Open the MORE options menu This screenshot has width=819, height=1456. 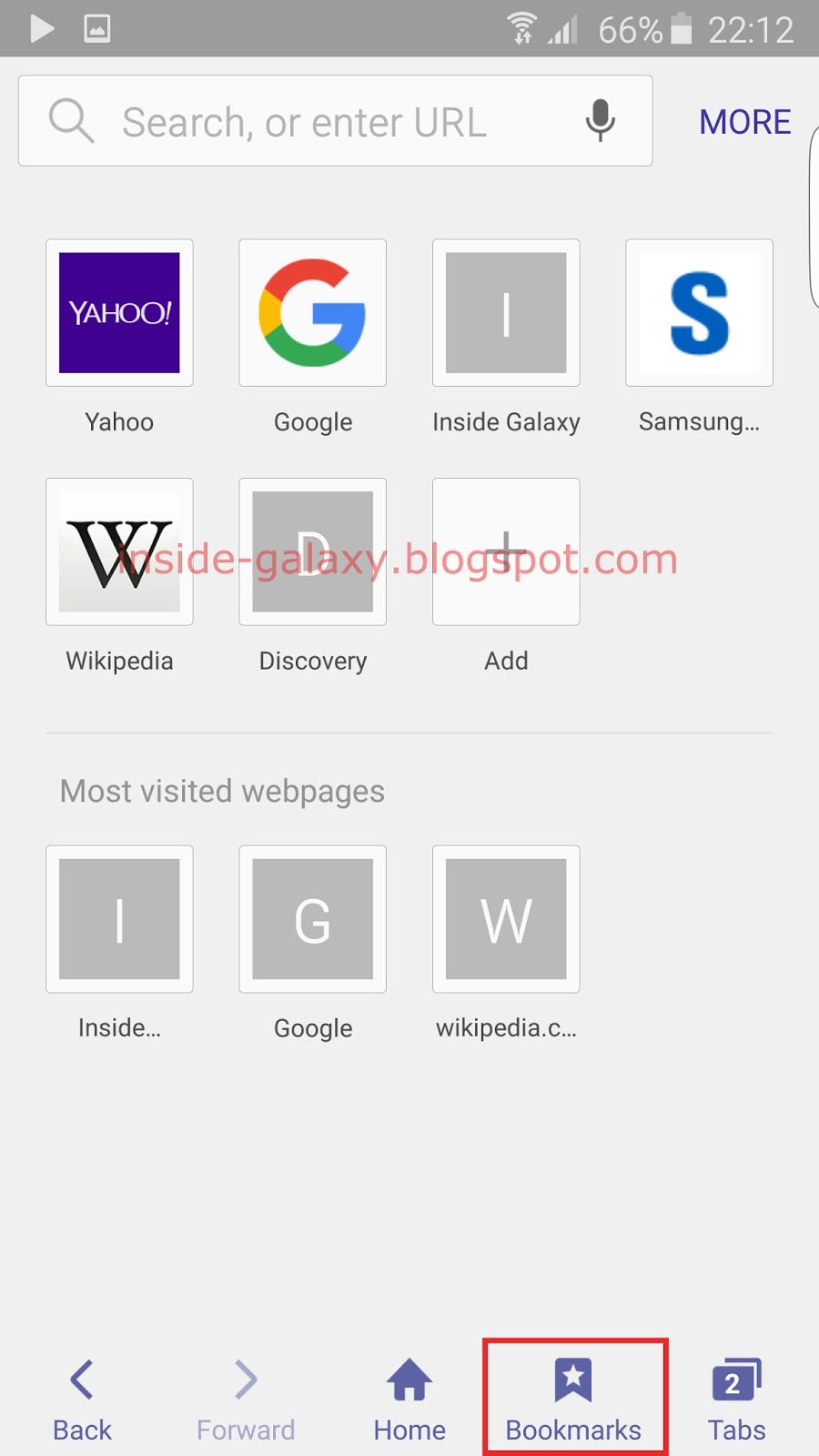(744, 121)
